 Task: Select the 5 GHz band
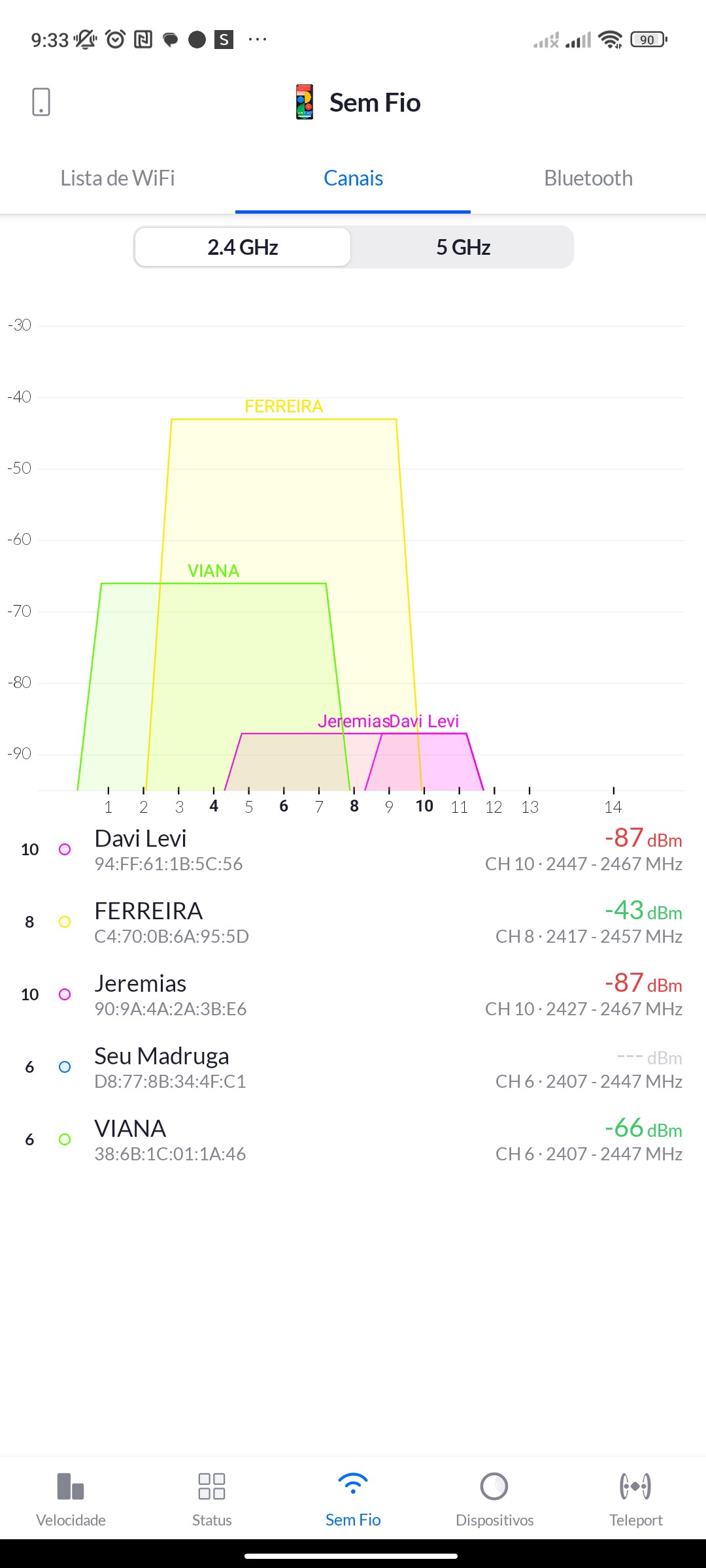pos(463,248)
